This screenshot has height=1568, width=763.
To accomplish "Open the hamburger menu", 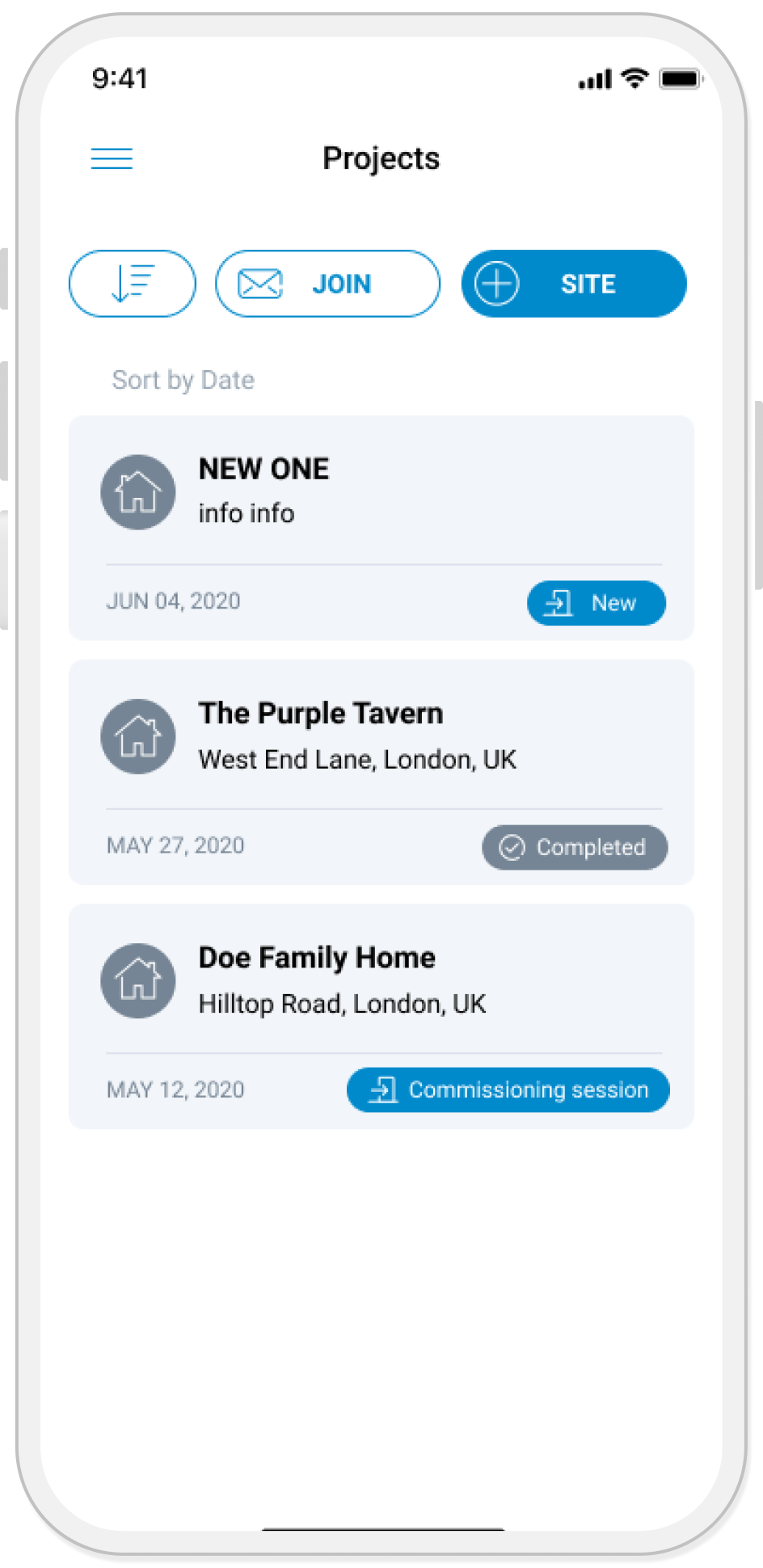I will (112, 158).
